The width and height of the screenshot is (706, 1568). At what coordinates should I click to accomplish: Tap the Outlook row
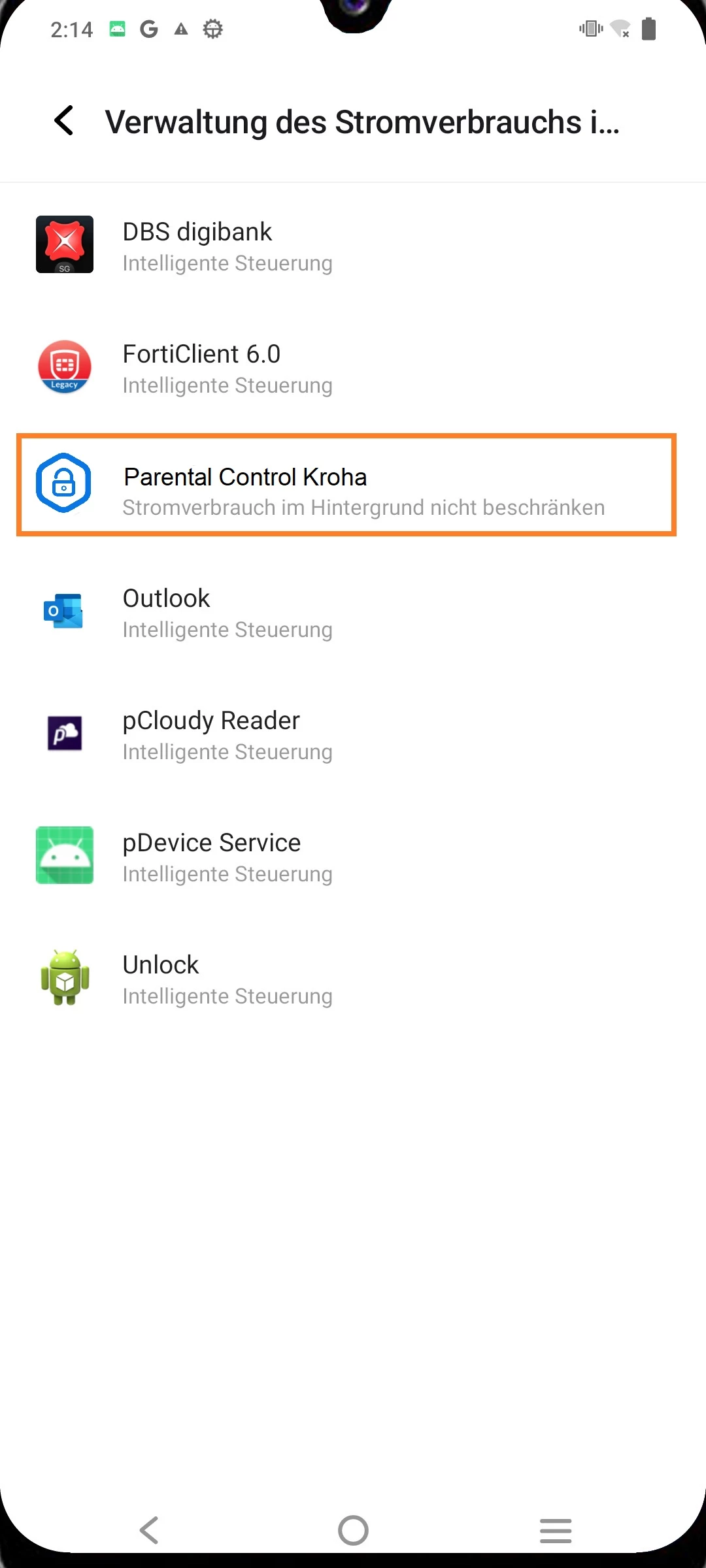click(x=353, y=612)
